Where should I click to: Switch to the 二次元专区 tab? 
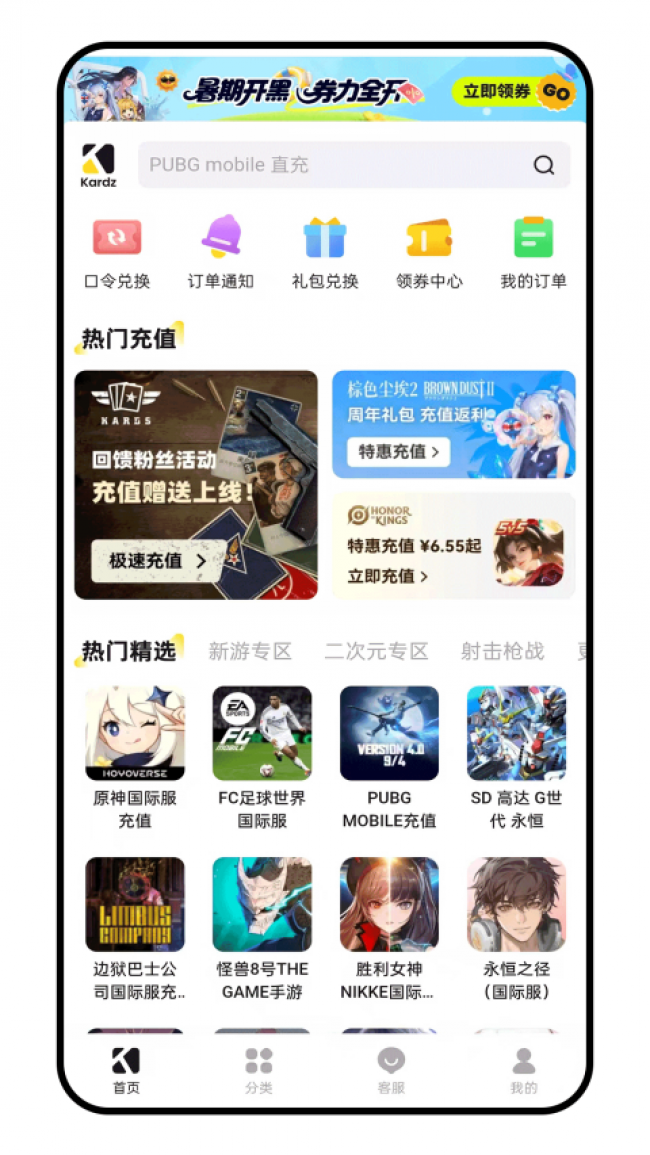pyautogui.click(x=376, y=652)
